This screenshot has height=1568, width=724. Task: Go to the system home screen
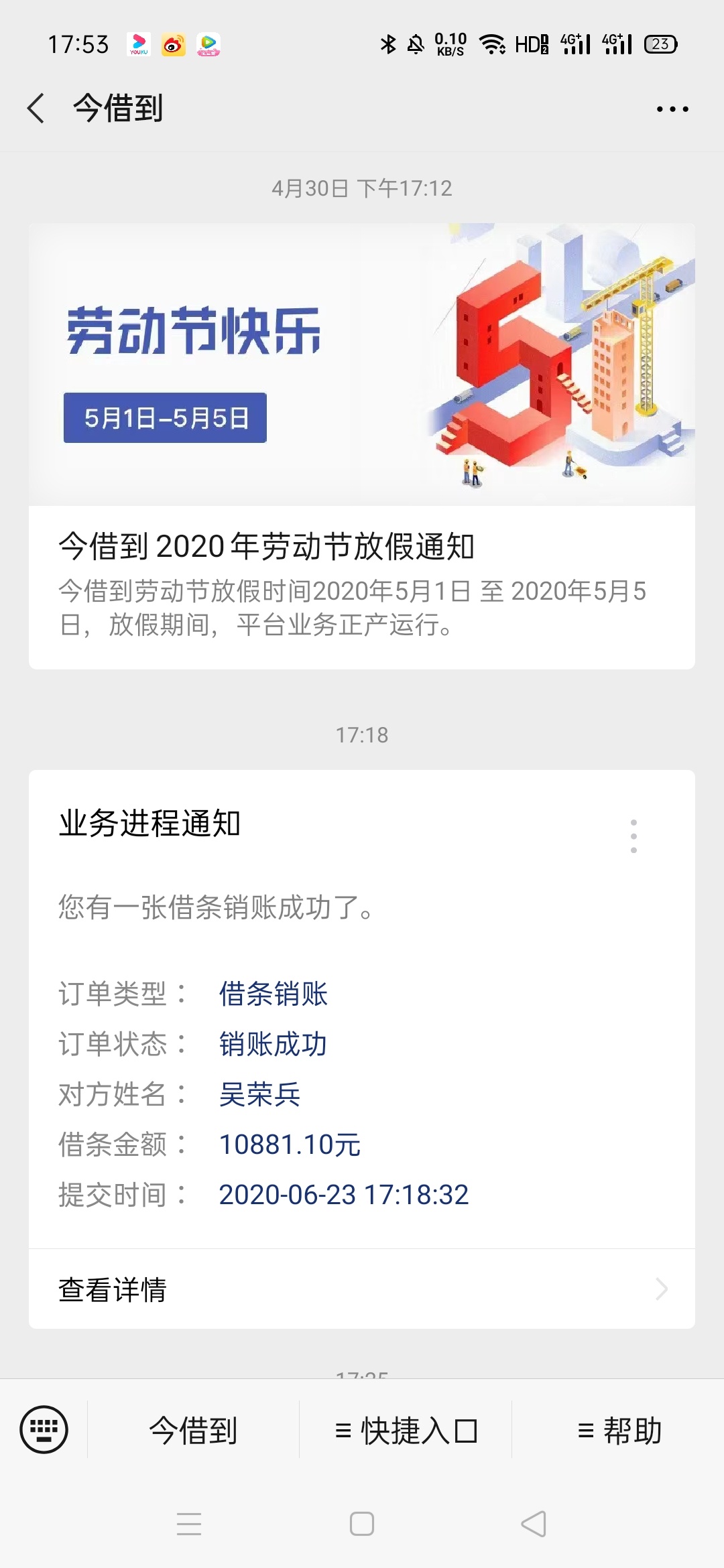tap(362, 1524)
